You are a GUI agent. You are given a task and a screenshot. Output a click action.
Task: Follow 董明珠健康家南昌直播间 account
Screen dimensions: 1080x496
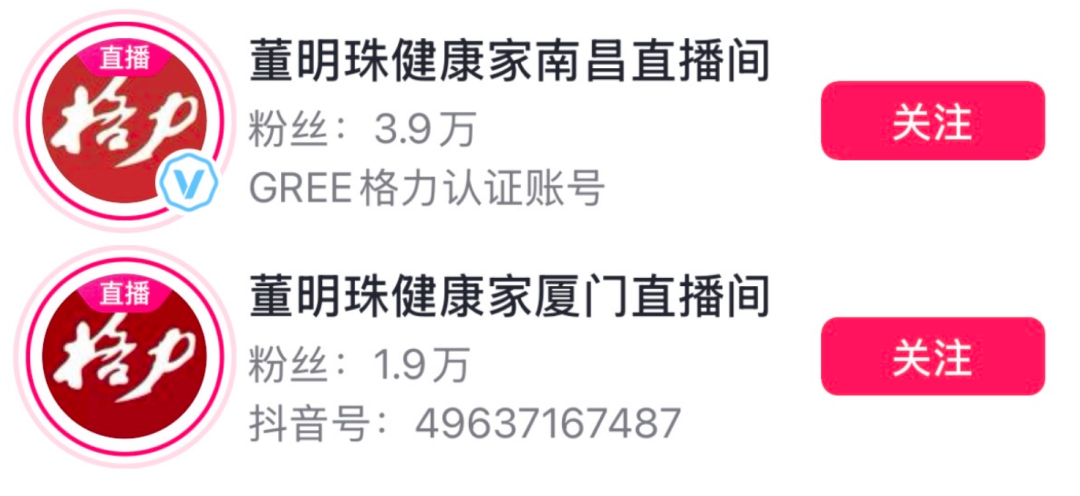pyautogui.click(x=932, y=121)
